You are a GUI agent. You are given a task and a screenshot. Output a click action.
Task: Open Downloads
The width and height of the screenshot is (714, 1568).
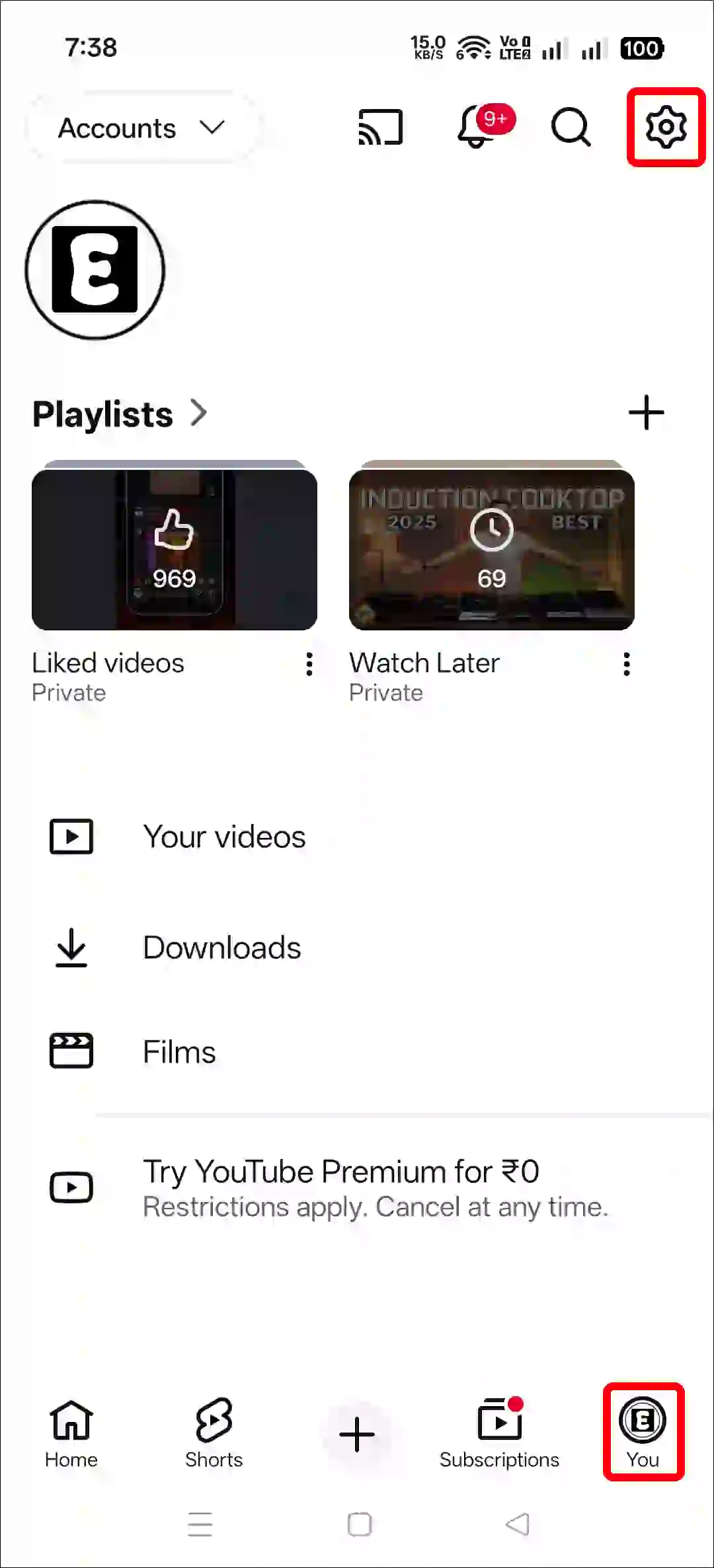222,948
